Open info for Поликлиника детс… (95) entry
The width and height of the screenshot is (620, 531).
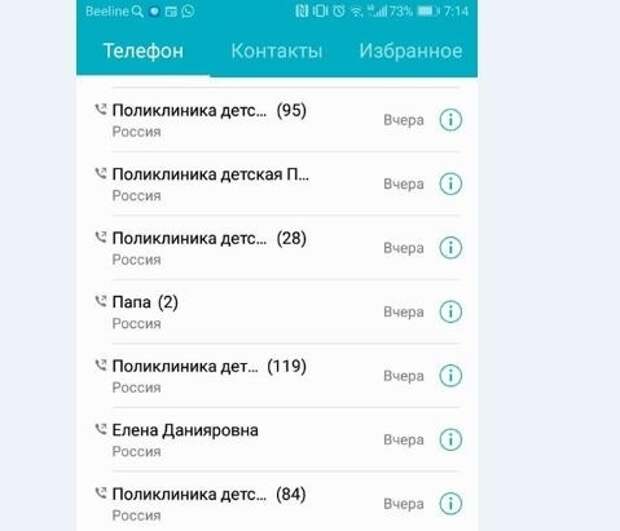tap(451, 120)
